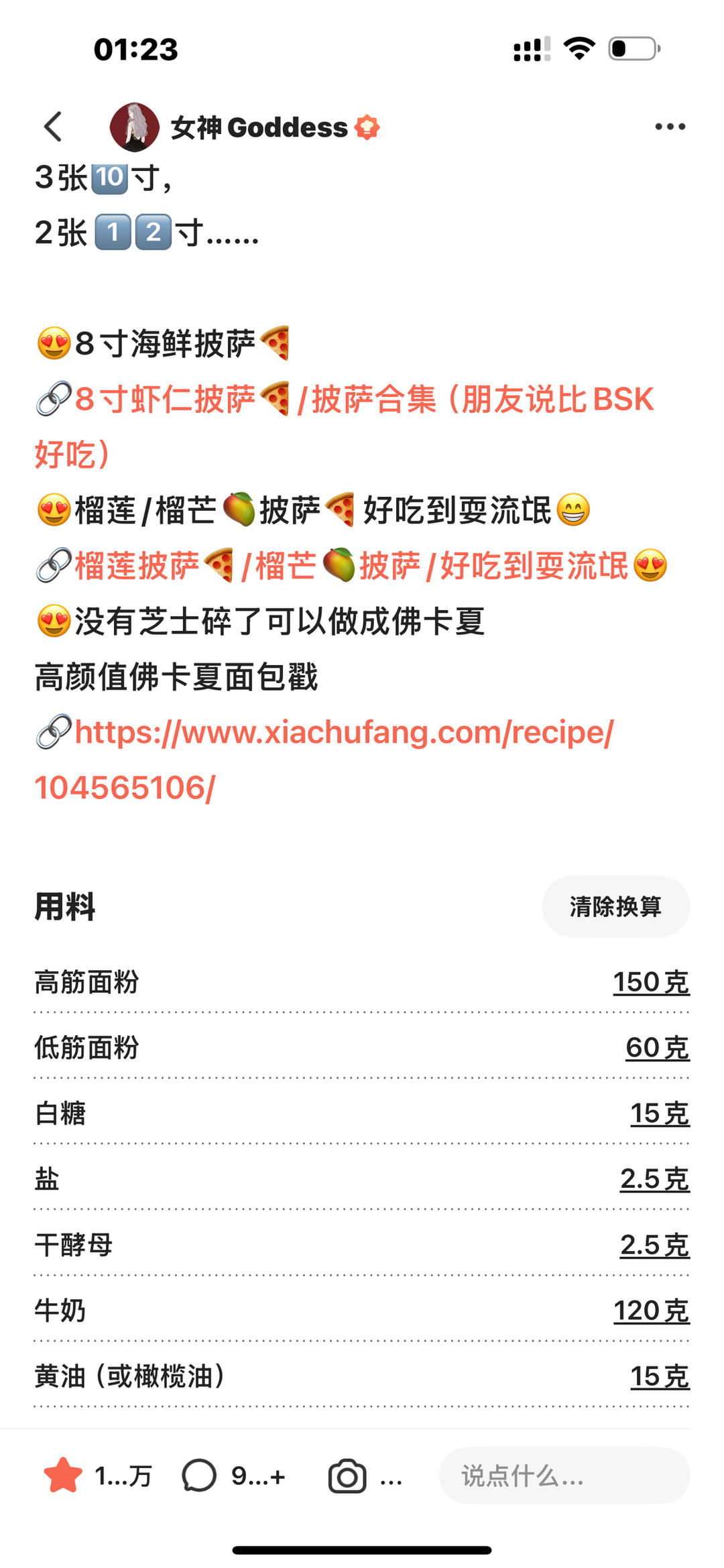Screen dimensions: 724x1568
Task: Navigate back using the back arrow
Action: 54,126
